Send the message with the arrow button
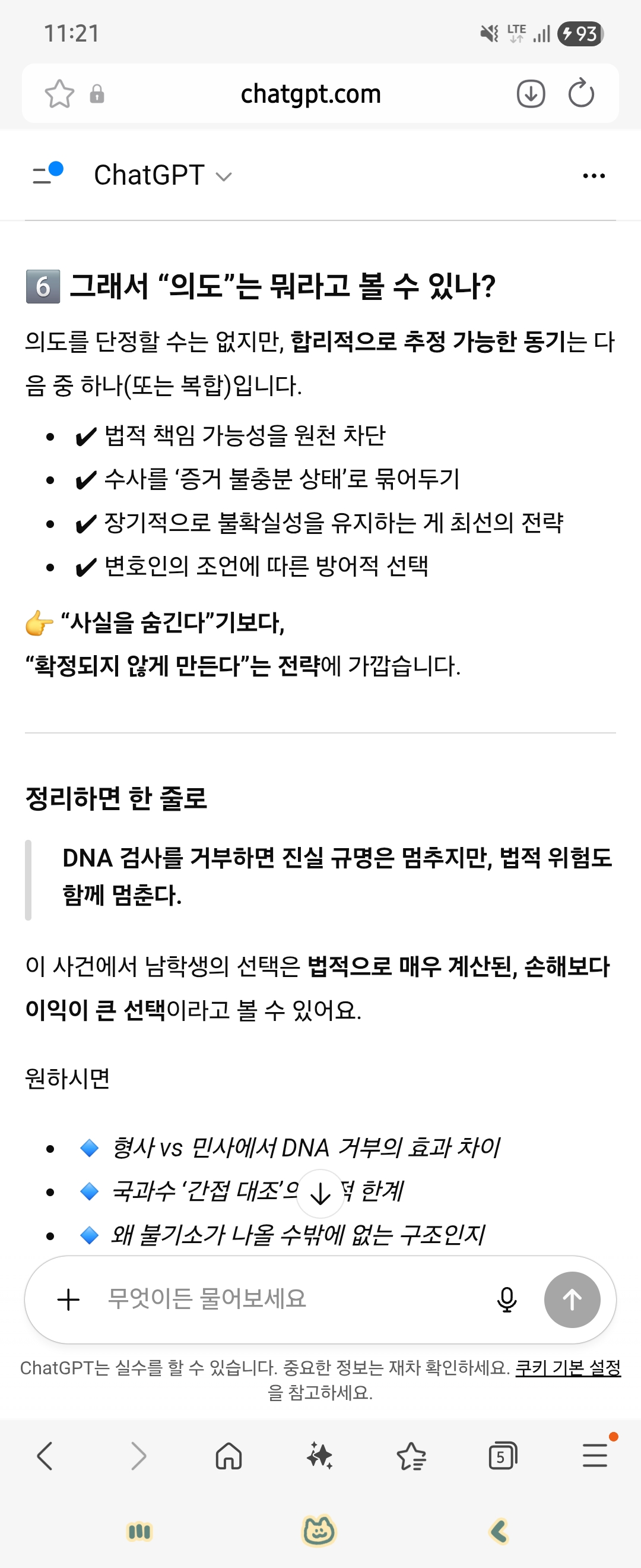The image size is (641, 1568). (572, 1300)
